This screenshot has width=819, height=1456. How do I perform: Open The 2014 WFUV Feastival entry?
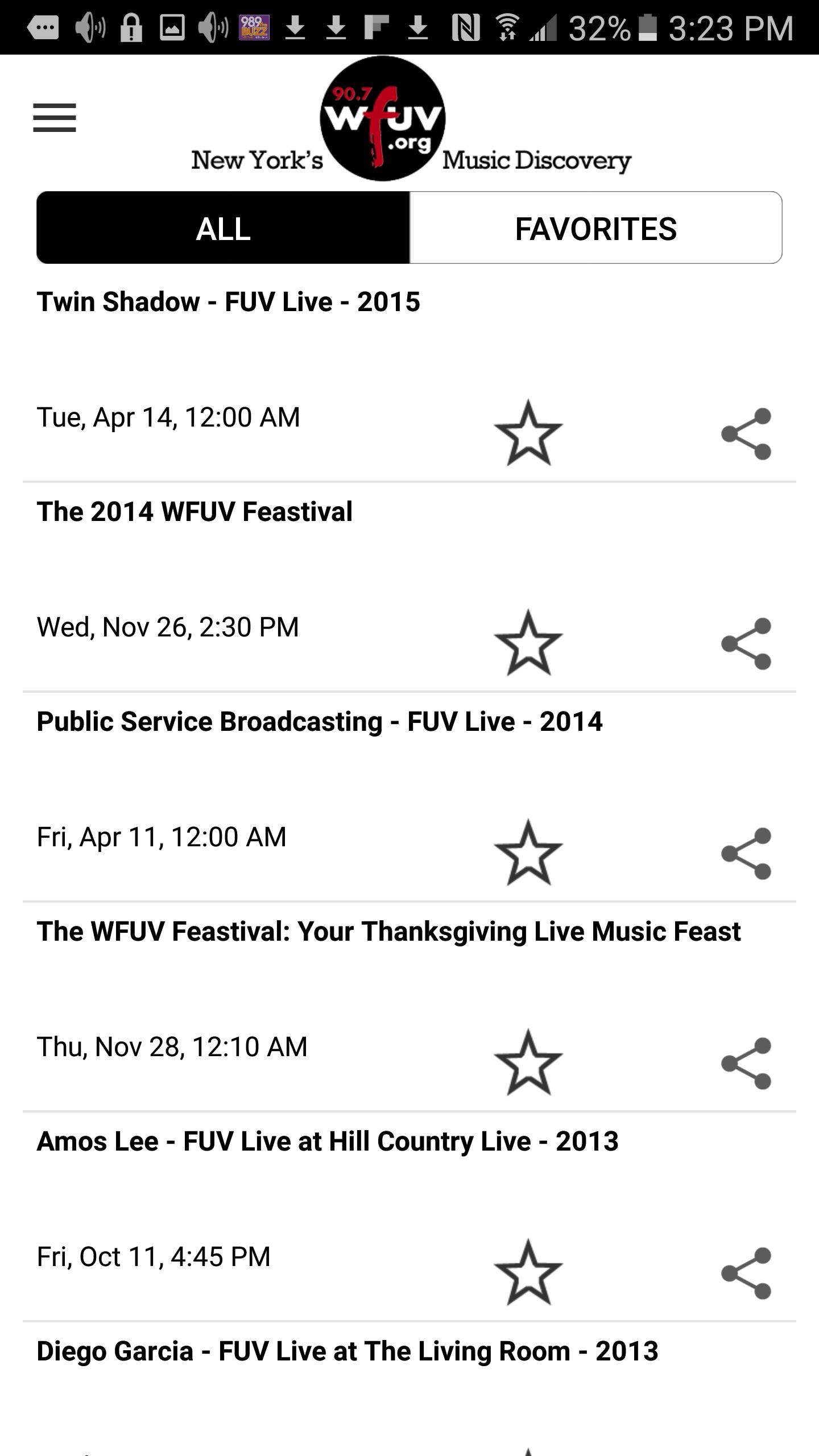click(195, 511)
